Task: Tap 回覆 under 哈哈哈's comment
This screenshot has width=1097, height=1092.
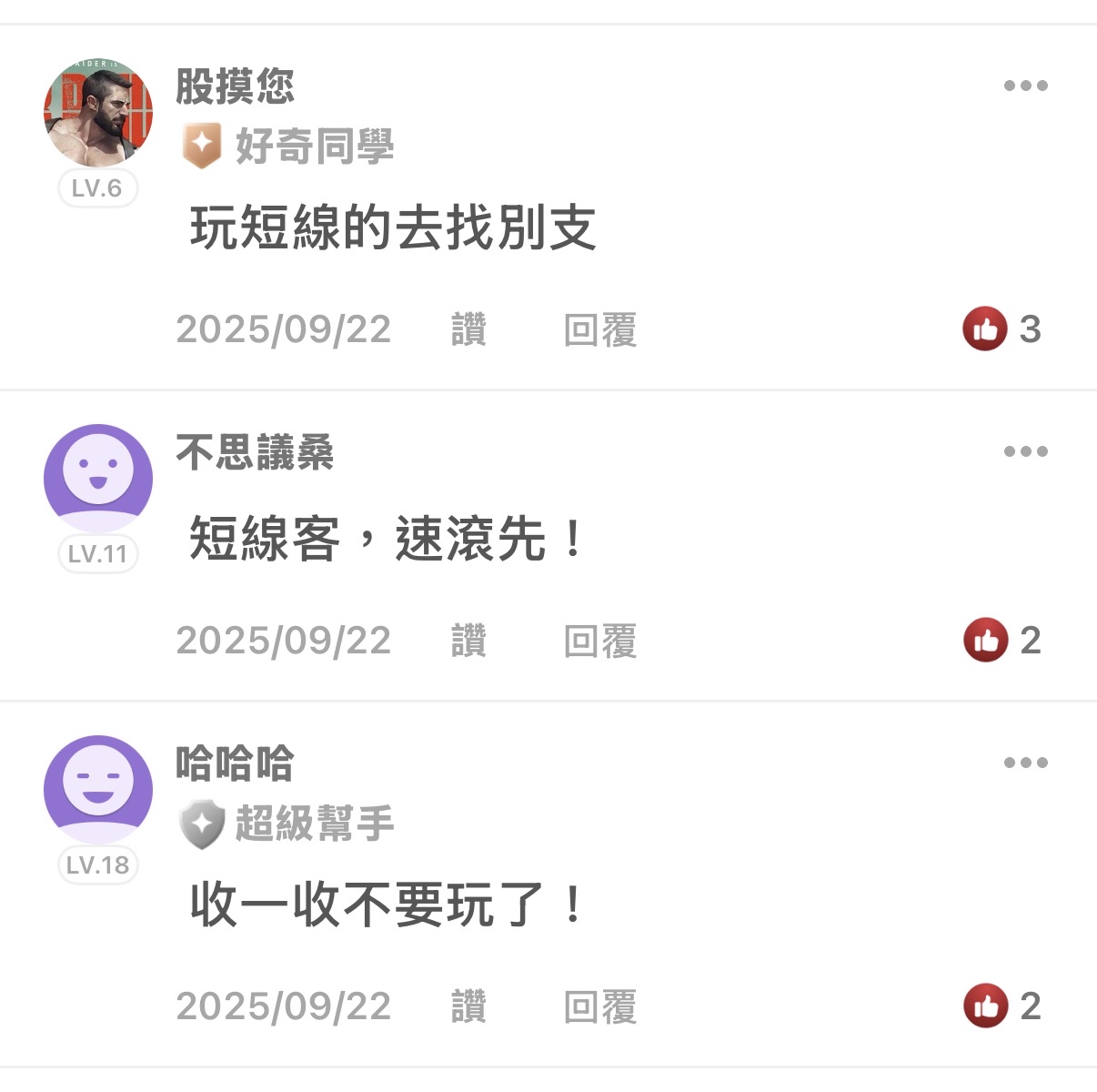Action: click(x=599, y=1006)
